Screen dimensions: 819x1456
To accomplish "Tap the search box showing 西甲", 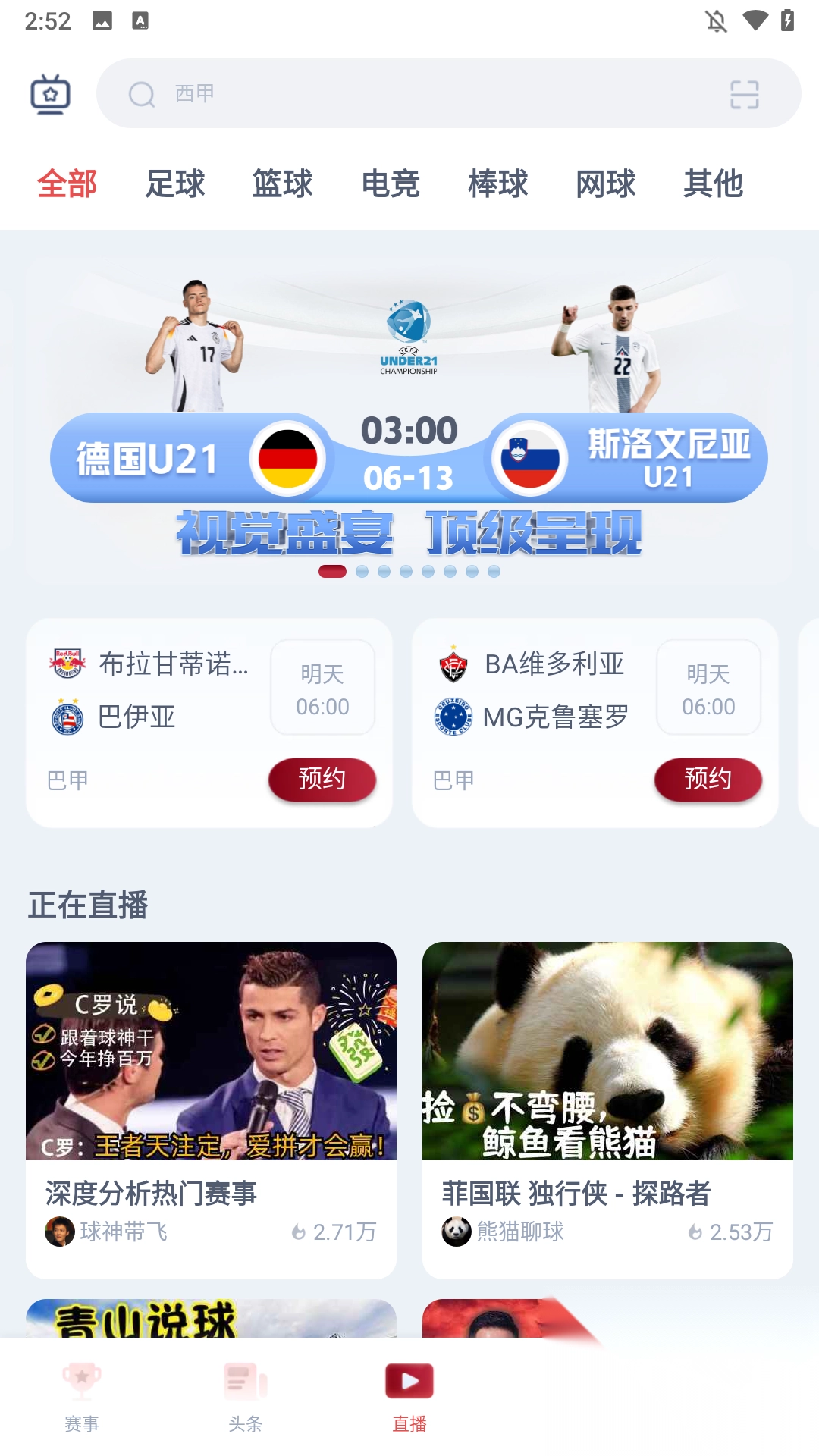I will tap(425, 93).
